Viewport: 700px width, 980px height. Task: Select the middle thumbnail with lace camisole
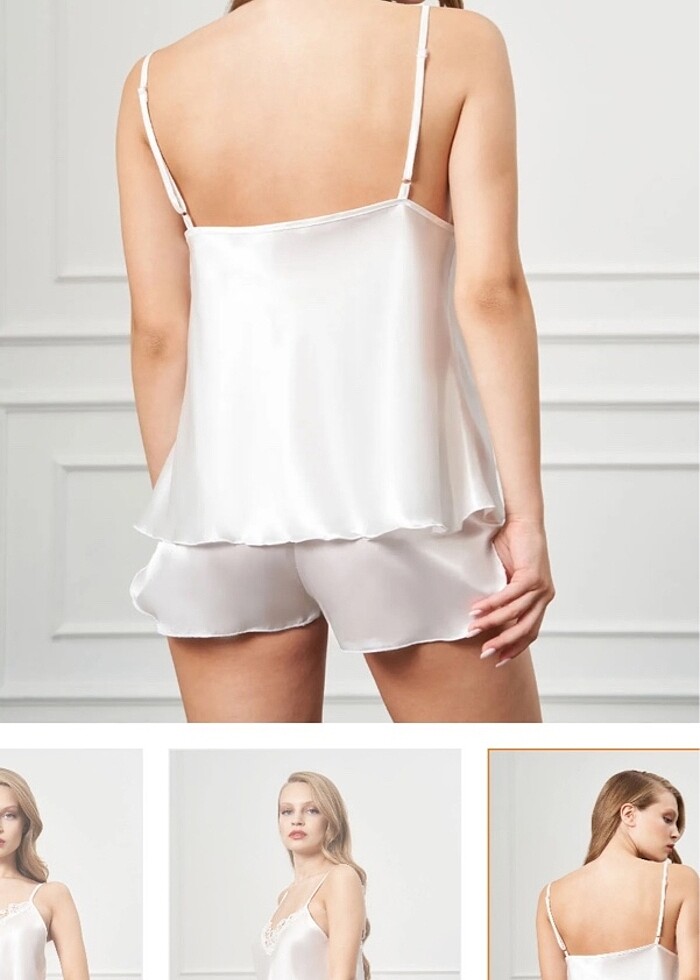click(314, 865)
